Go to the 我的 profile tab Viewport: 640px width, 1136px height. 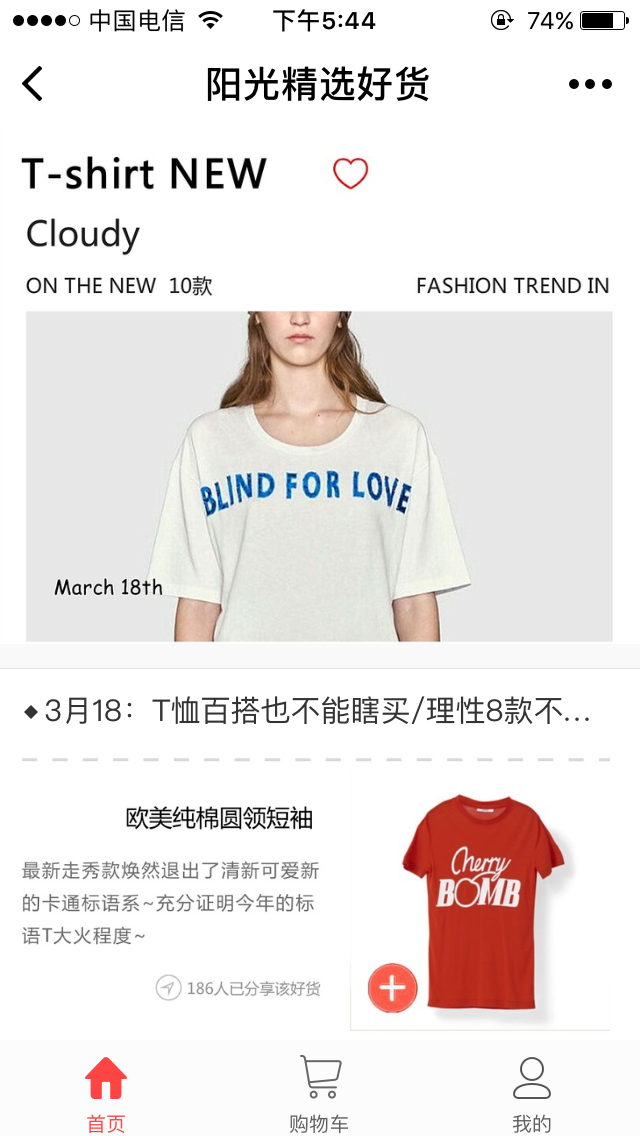(532, 1093)
